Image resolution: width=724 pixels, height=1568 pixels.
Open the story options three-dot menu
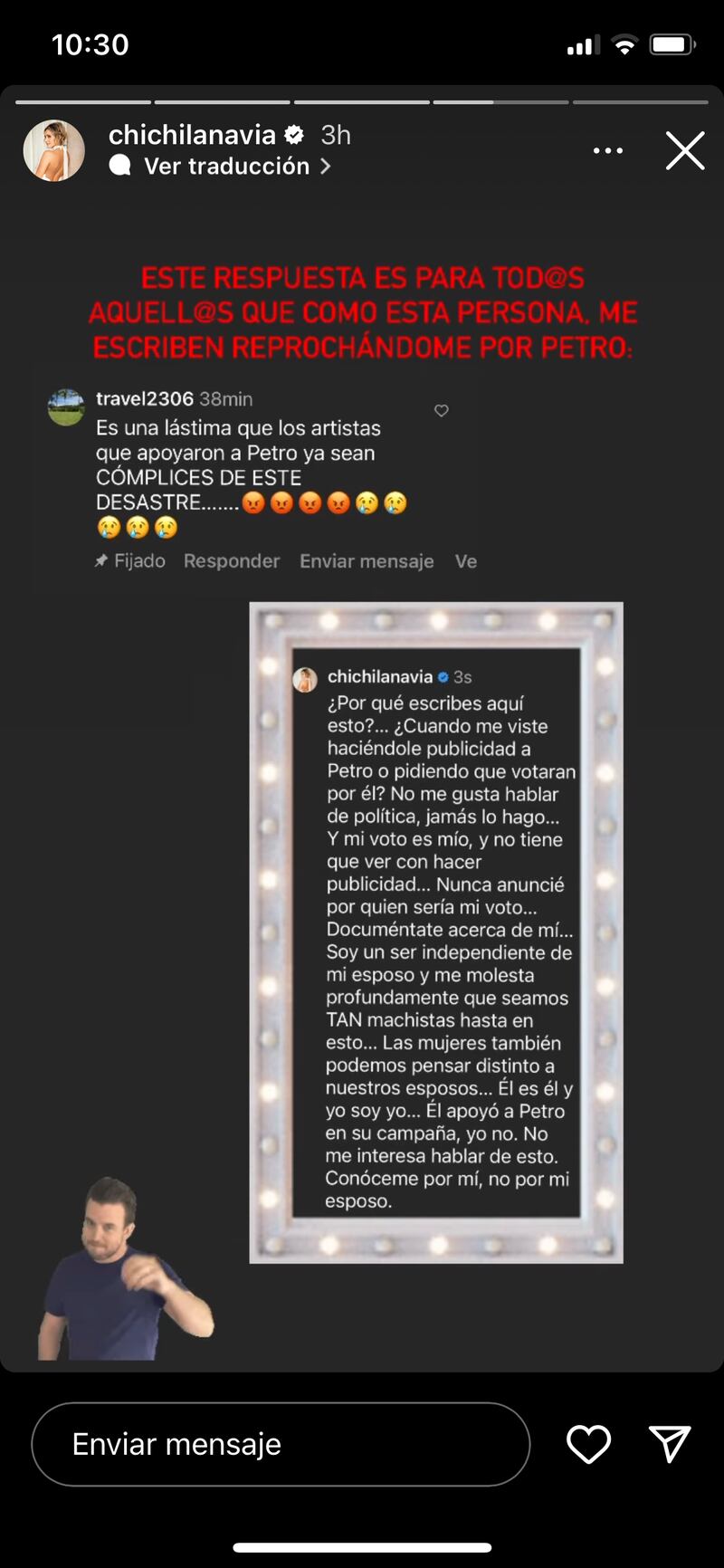[x=607, y=150]
